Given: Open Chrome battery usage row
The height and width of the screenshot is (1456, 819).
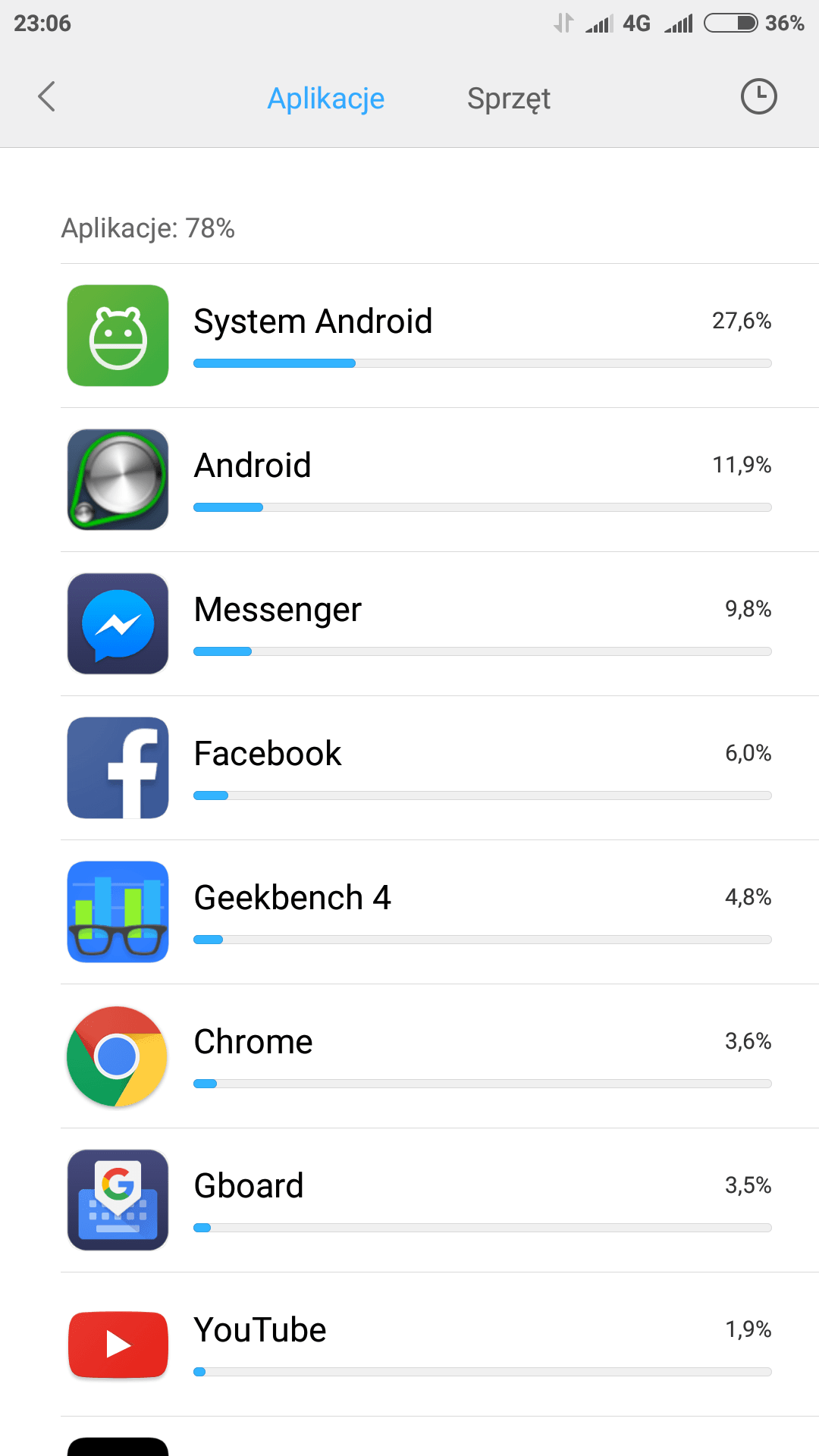Looking at the screenshot, I should (x=440, y=1056).
